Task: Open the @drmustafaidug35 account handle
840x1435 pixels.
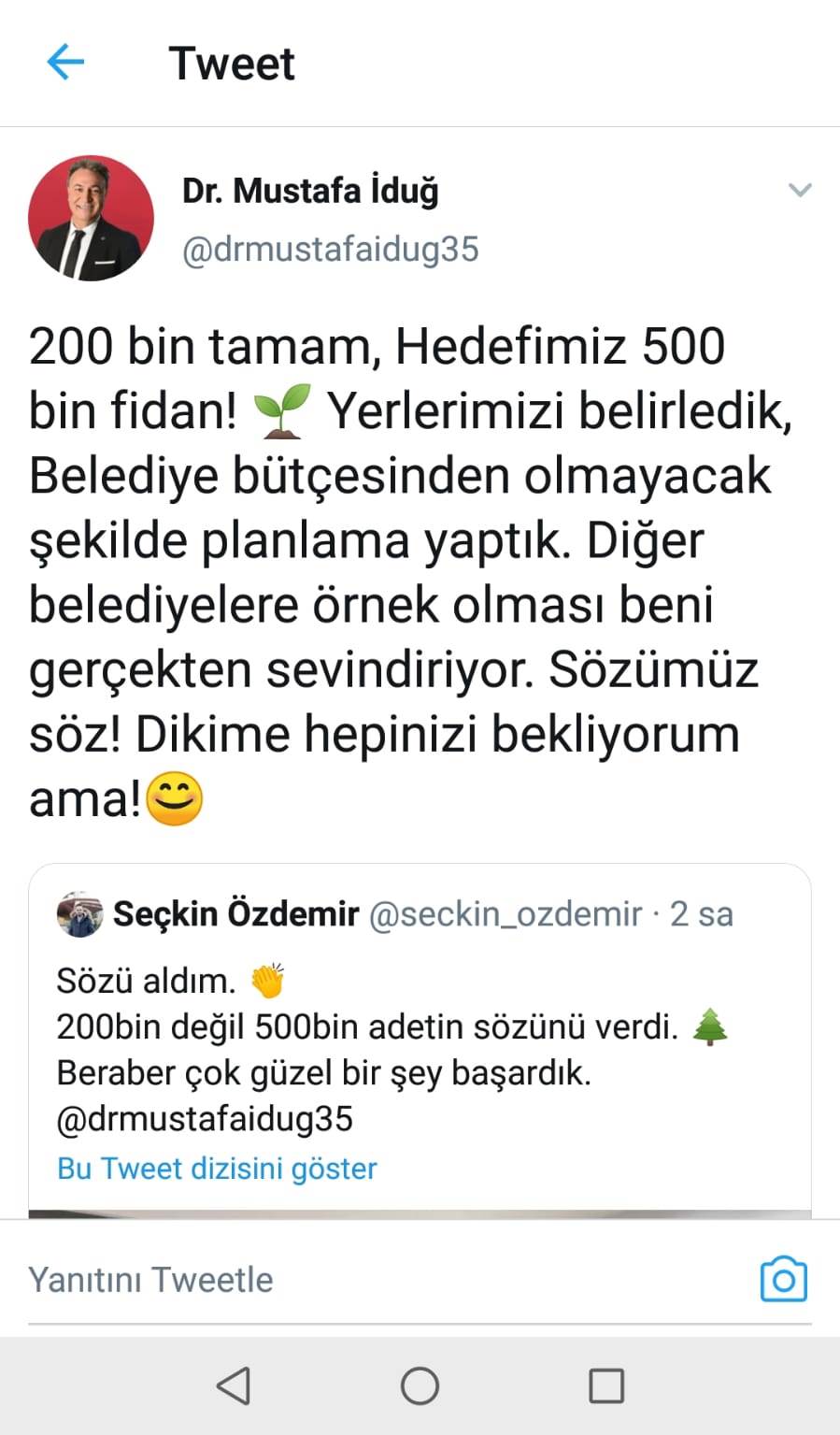Action: (x=330, y=250)
